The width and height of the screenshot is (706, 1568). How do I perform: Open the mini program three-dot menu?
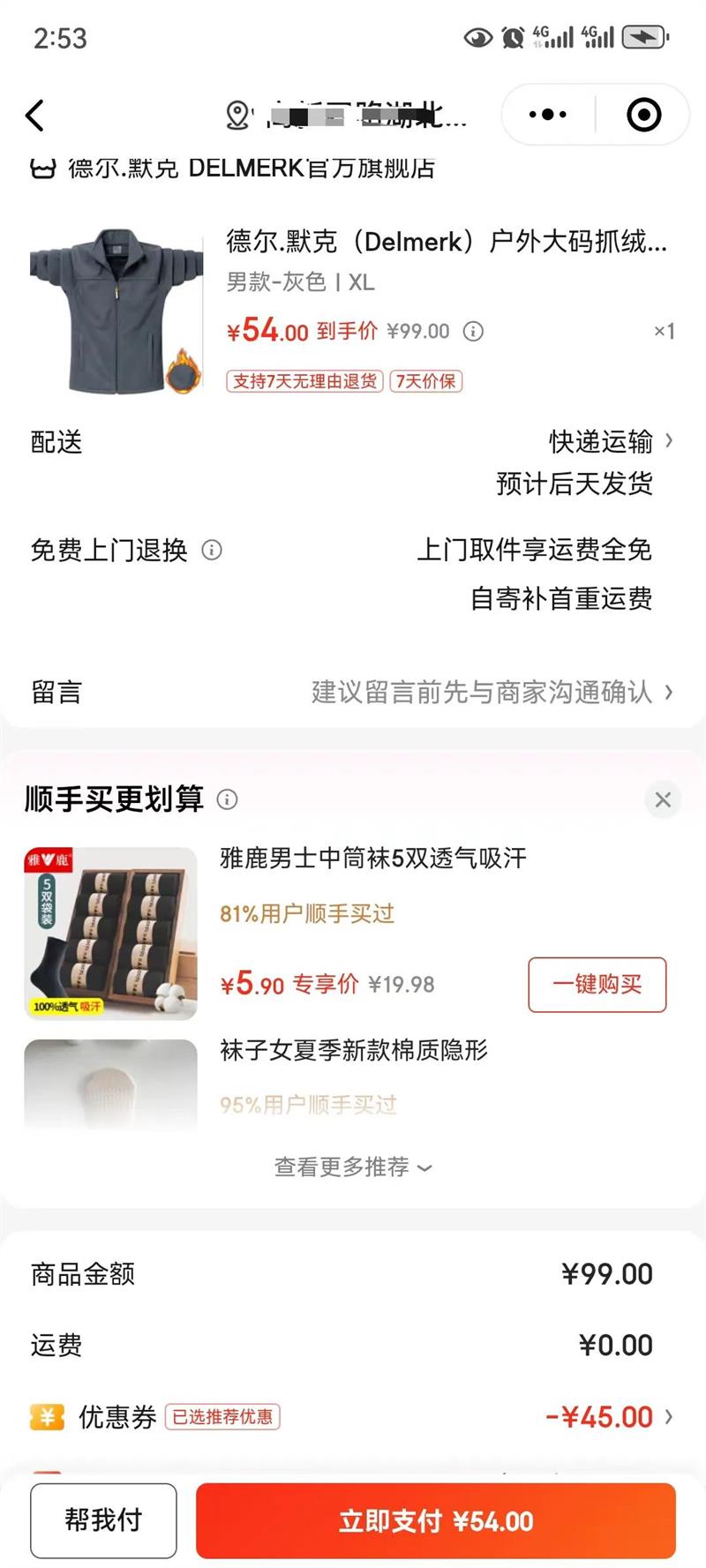tap(548, 115)
